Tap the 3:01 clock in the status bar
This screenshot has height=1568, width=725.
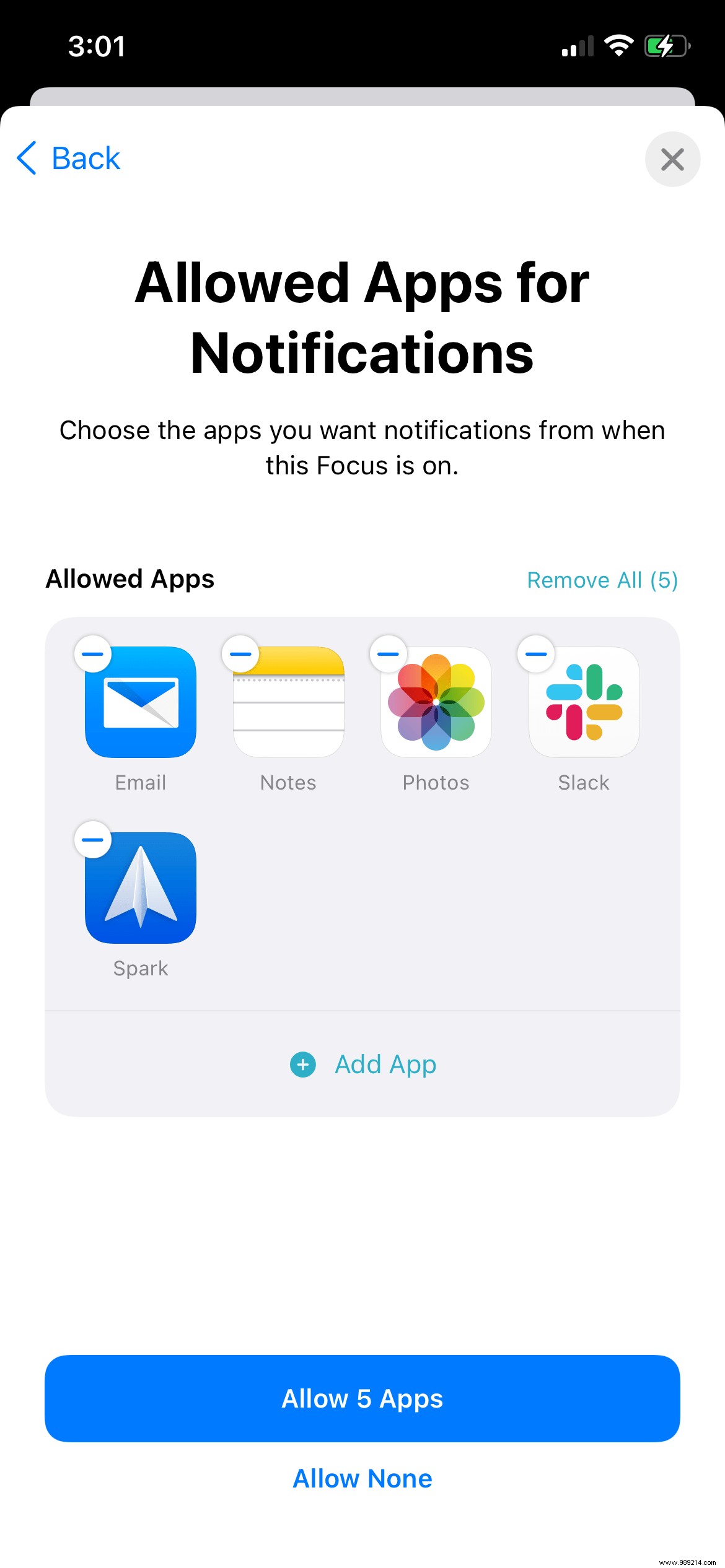pyautogui.click(x=97, y=45)
